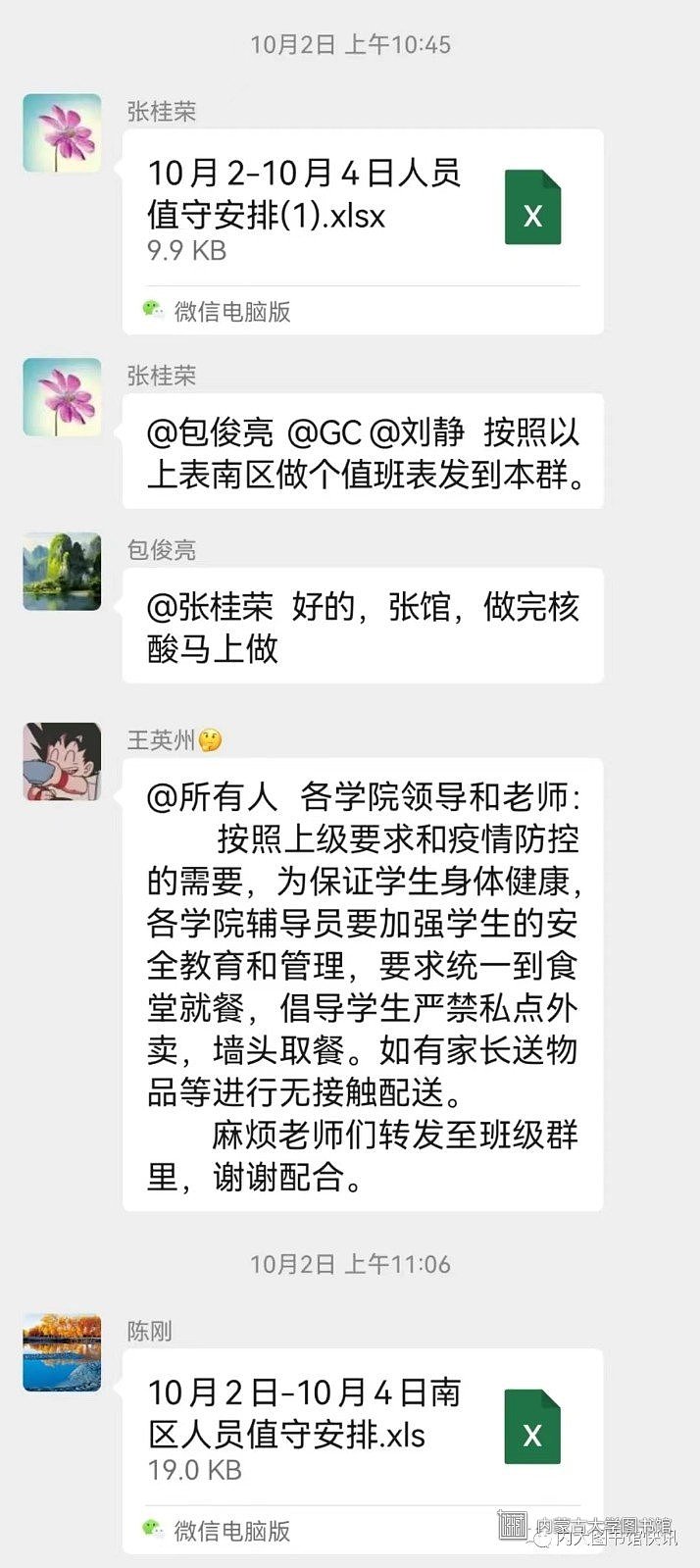Tap 包俊亮's landscape avatar
The height and width of the screenshot is (1568, 700).
(62, 572)
